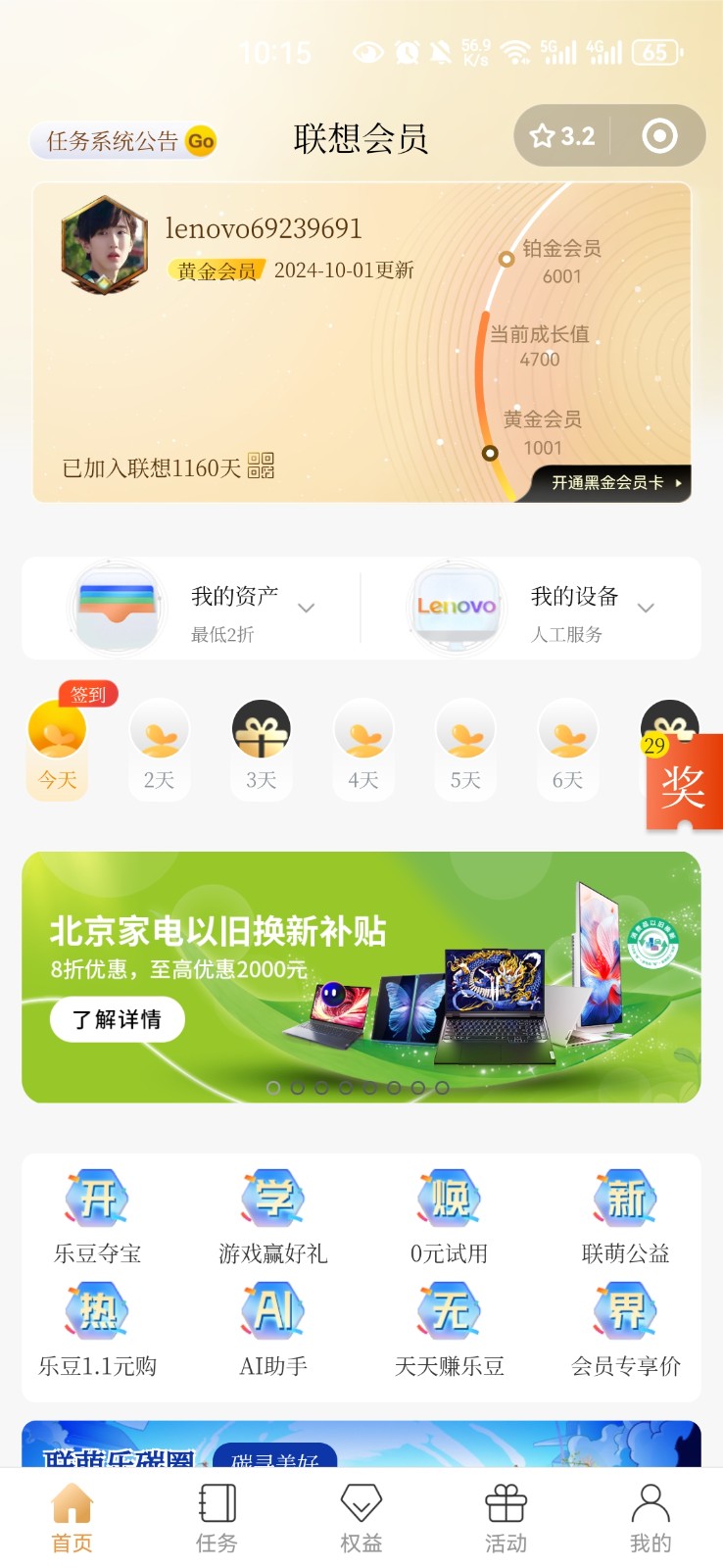The height and width of the screenshot is (1568, 723).
Task: Open 联萌公益
Action: click(x=625, y=1215)
